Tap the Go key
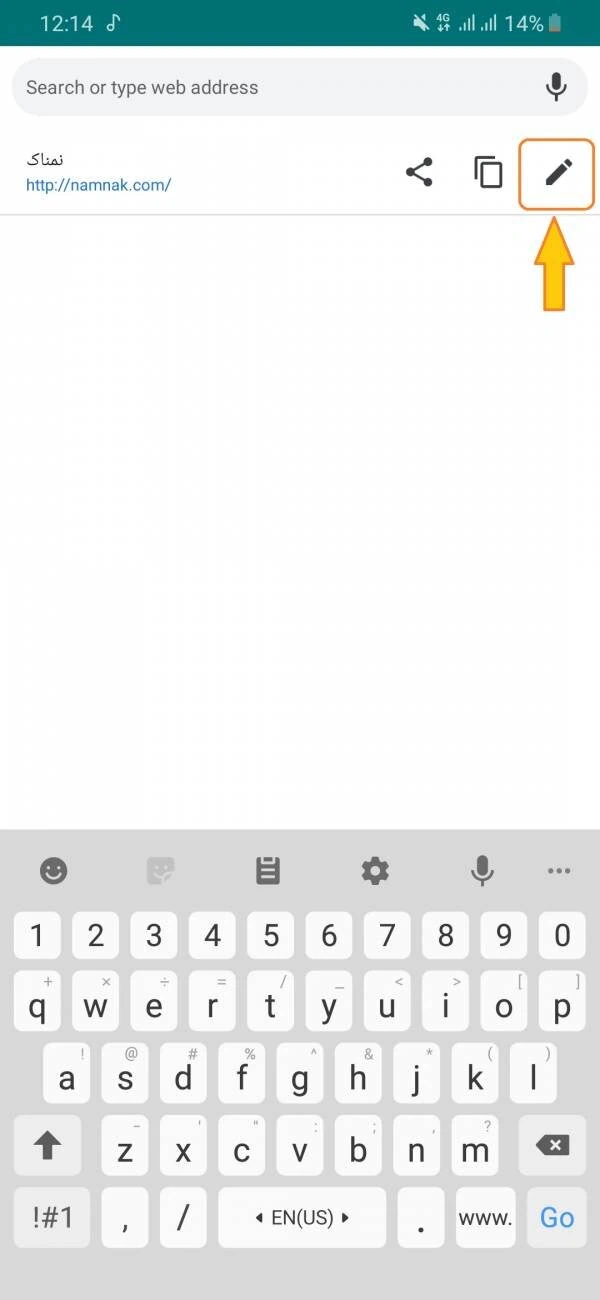 point(557,1217)
